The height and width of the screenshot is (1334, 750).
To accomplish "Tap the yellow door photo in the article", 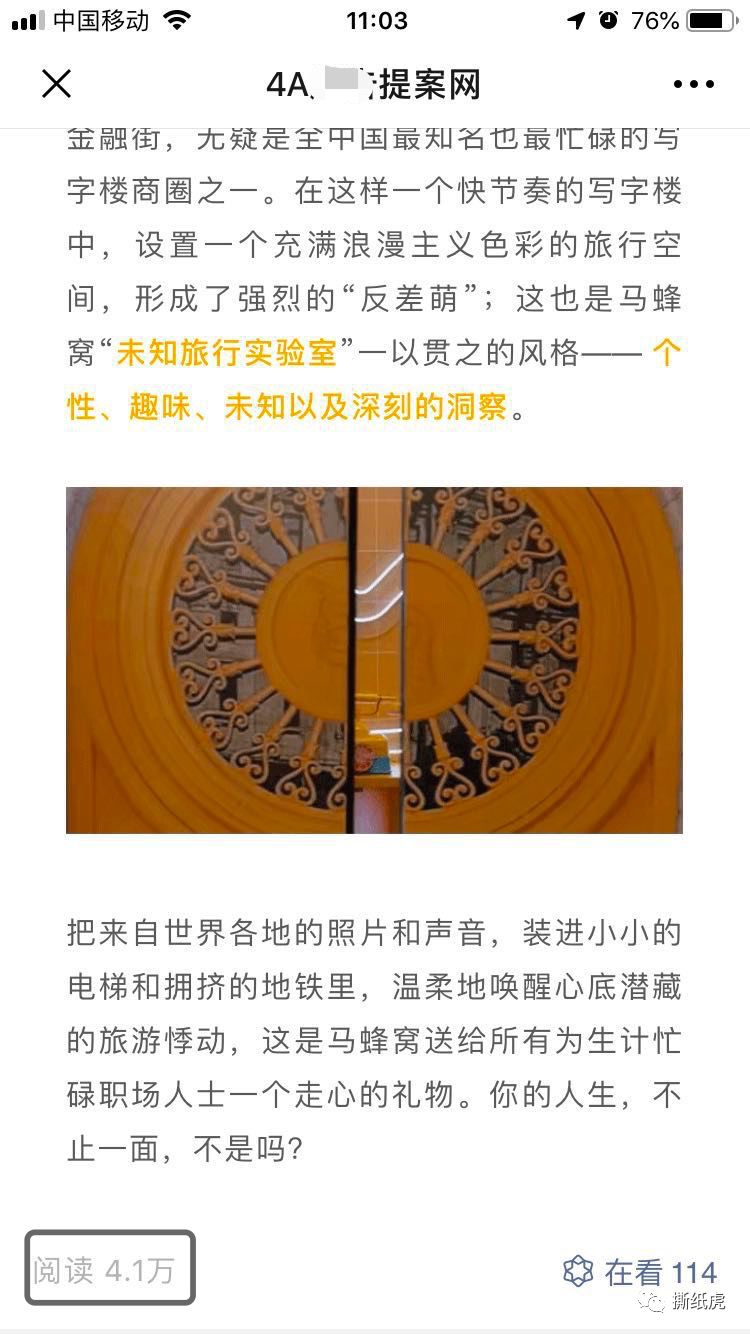I will [x=375, y=660].
